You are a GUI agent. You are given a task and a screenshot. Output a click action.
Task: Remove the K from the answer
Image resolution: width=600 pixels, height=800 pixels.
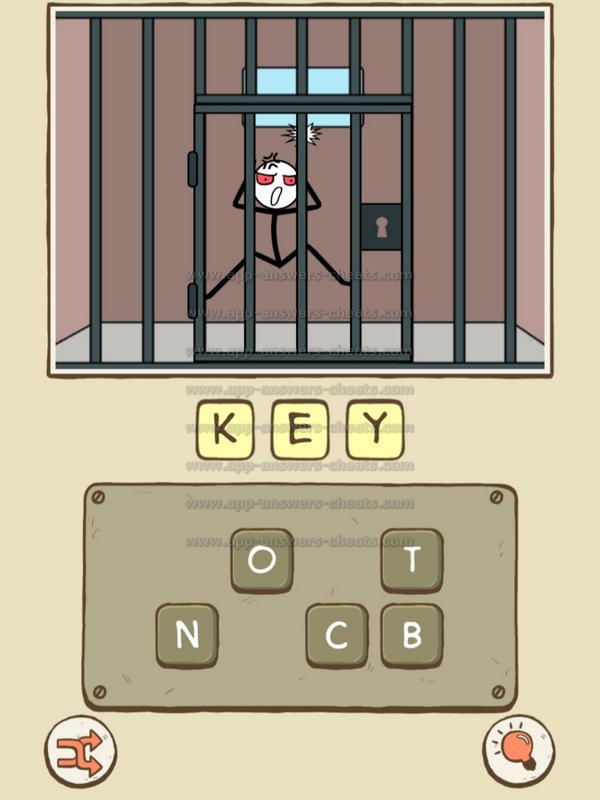225,430
